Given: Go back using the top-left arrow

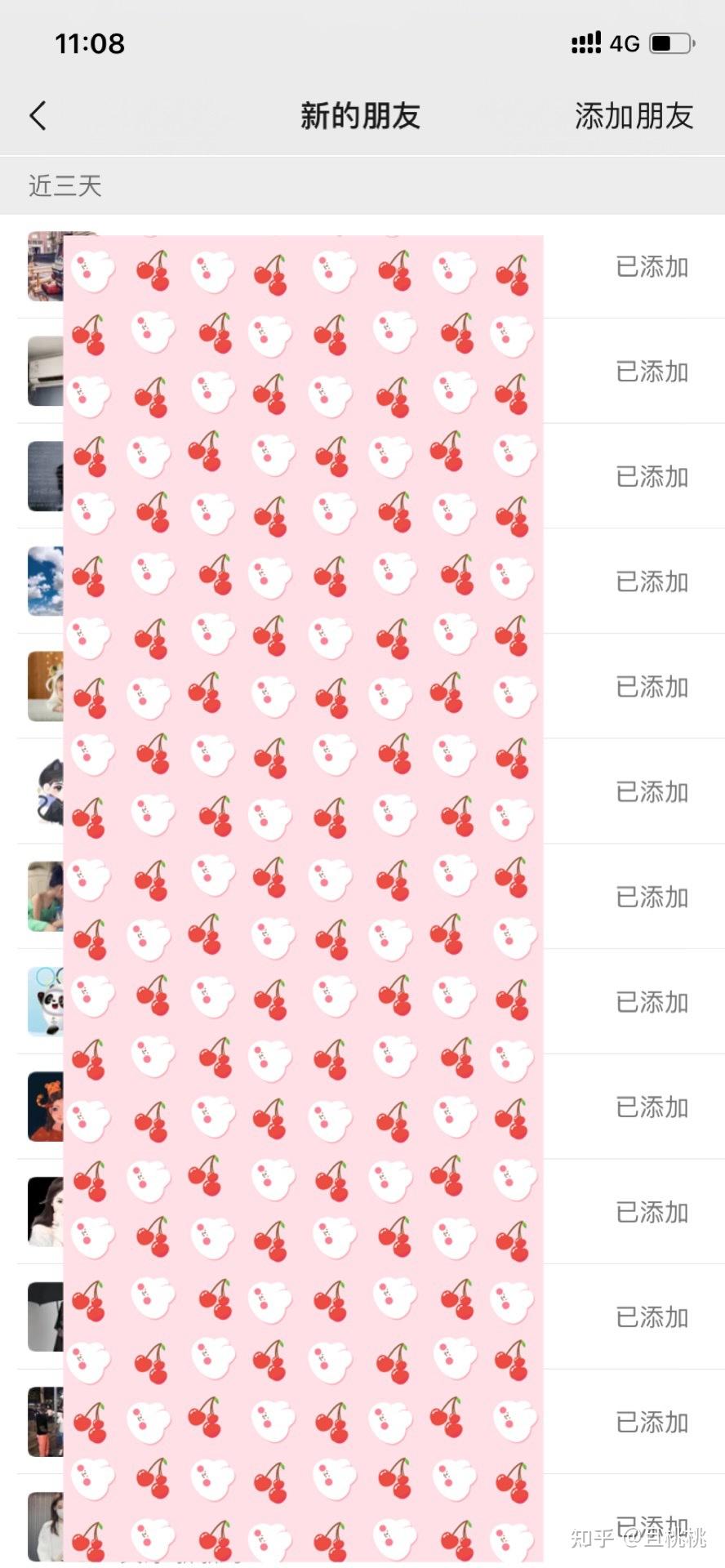Looking at the screenshot, I should click(x=38, y=116).
